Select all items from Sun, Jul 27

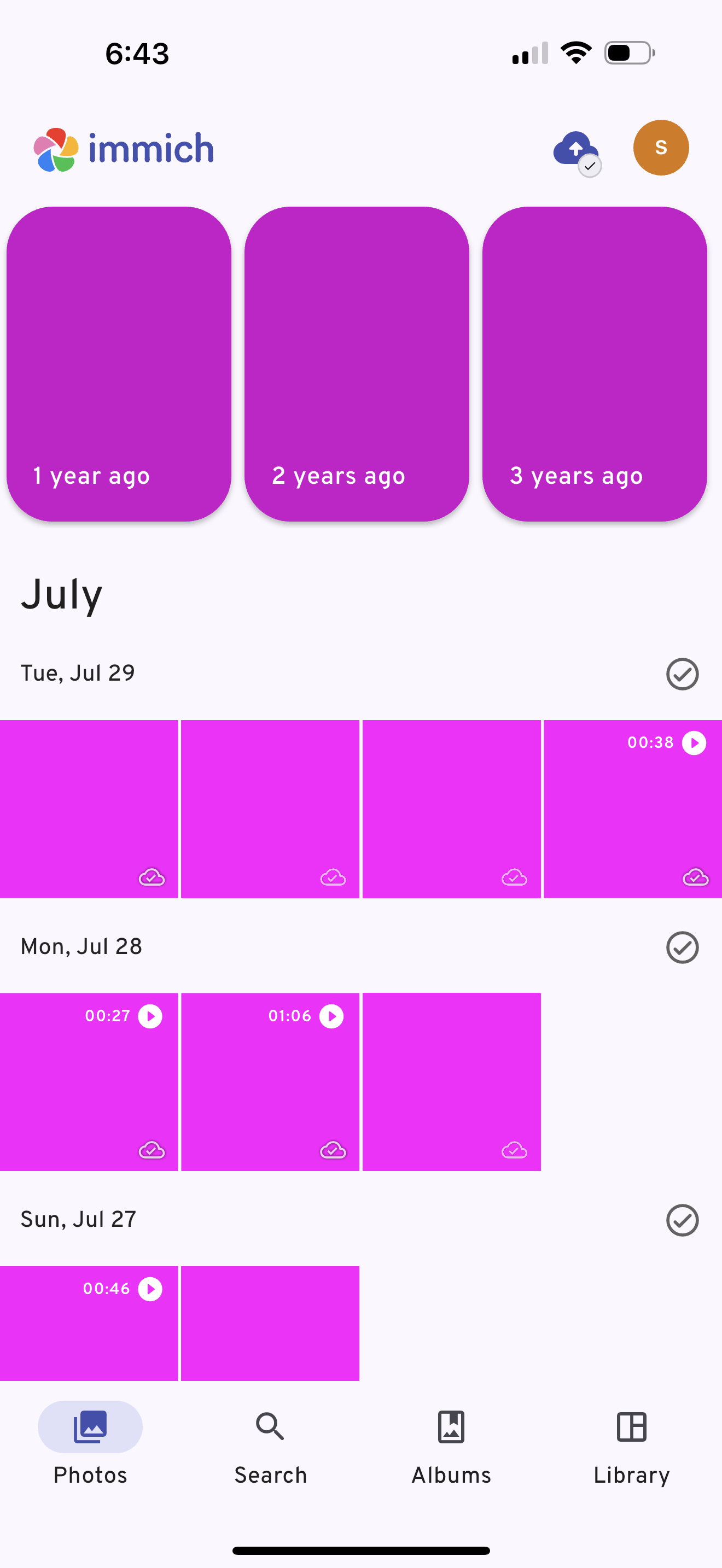[x=682, y=1220]
